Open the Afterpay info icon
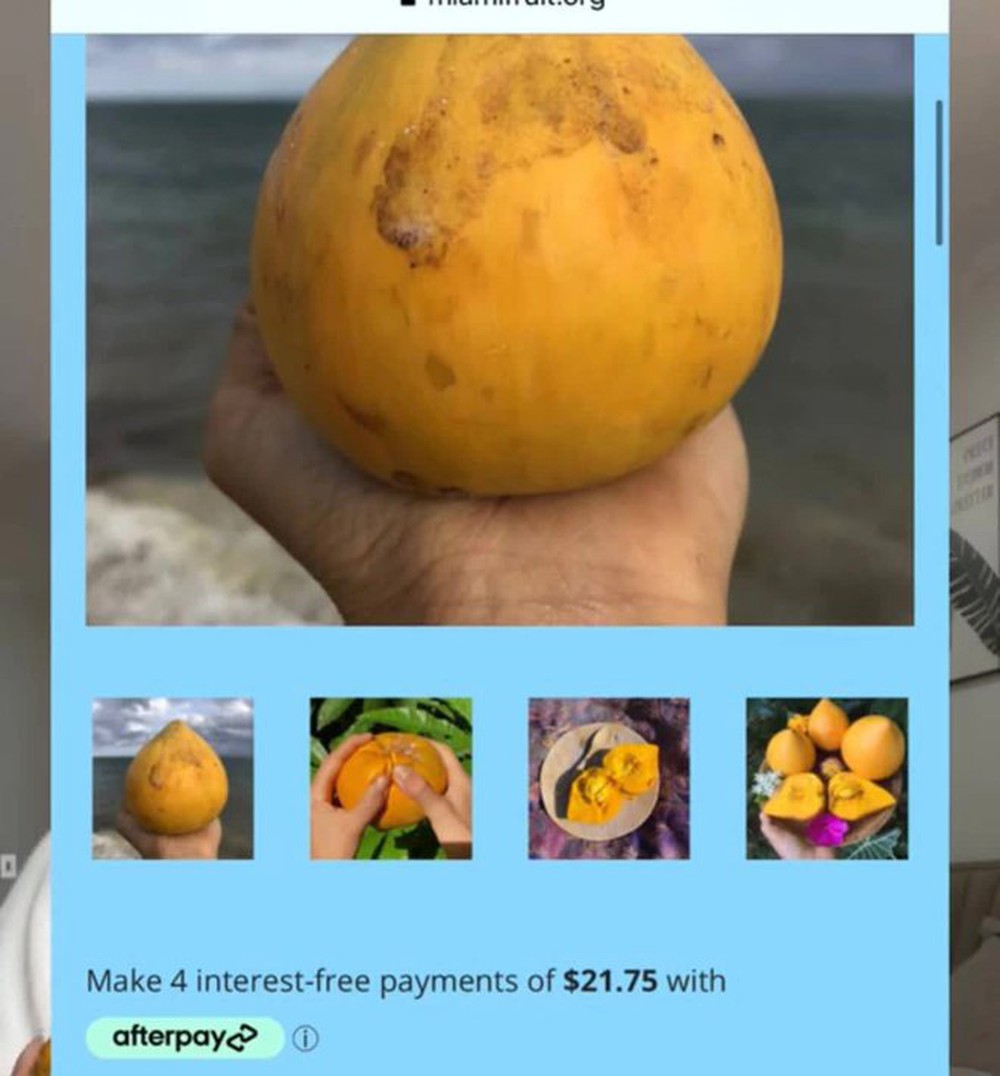1000x1076 pixels. tap(306, 1039)
